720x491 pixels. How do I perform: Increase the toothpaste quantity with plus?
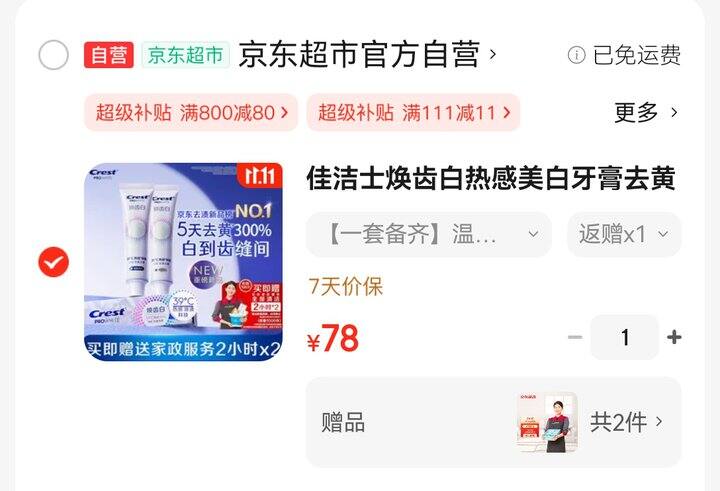tap(674, 337)
